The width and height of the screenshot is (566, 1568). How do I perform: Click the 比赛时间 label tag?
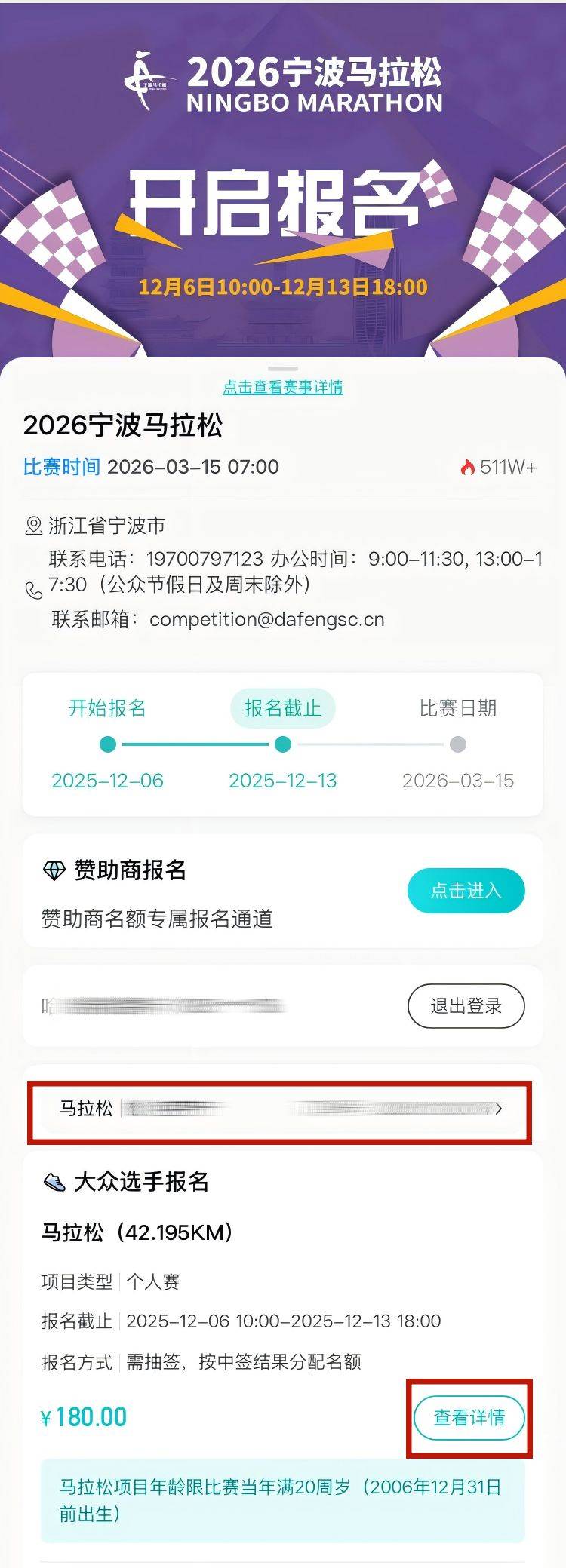tap(62, 467)
